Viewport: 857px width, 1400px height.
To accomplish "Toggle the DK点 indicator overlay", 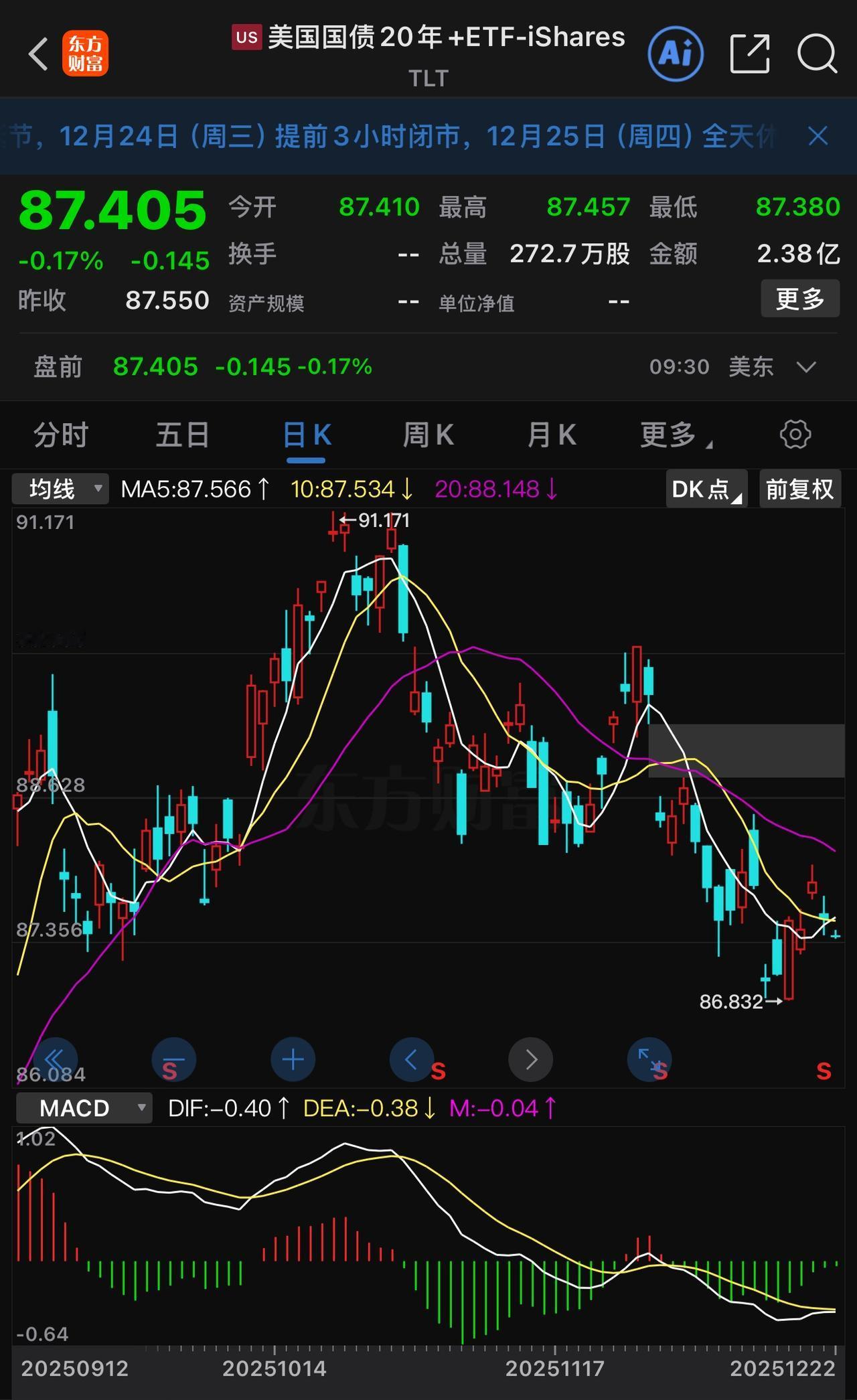I will pos(705,489).
